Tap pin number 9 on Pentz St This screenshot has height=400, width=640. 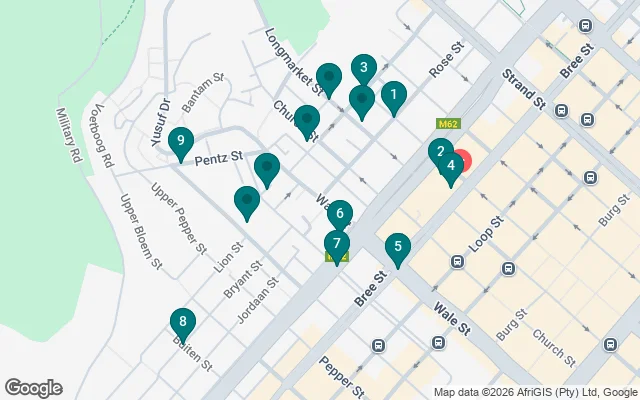point(180,142)
